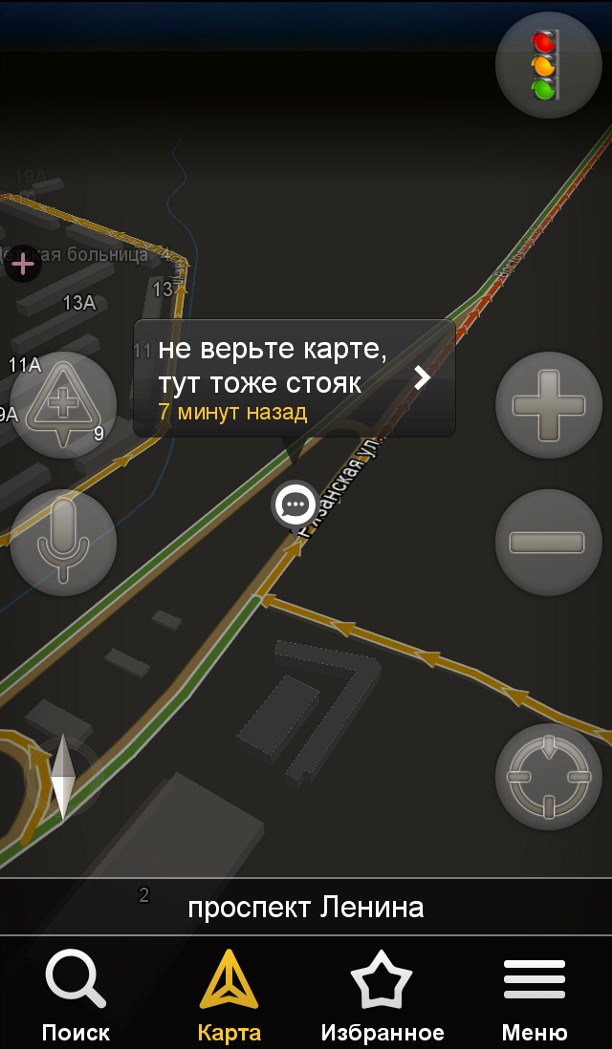Center the map on my location
The width and height of the screenshot is (612, 1049).
548,777
